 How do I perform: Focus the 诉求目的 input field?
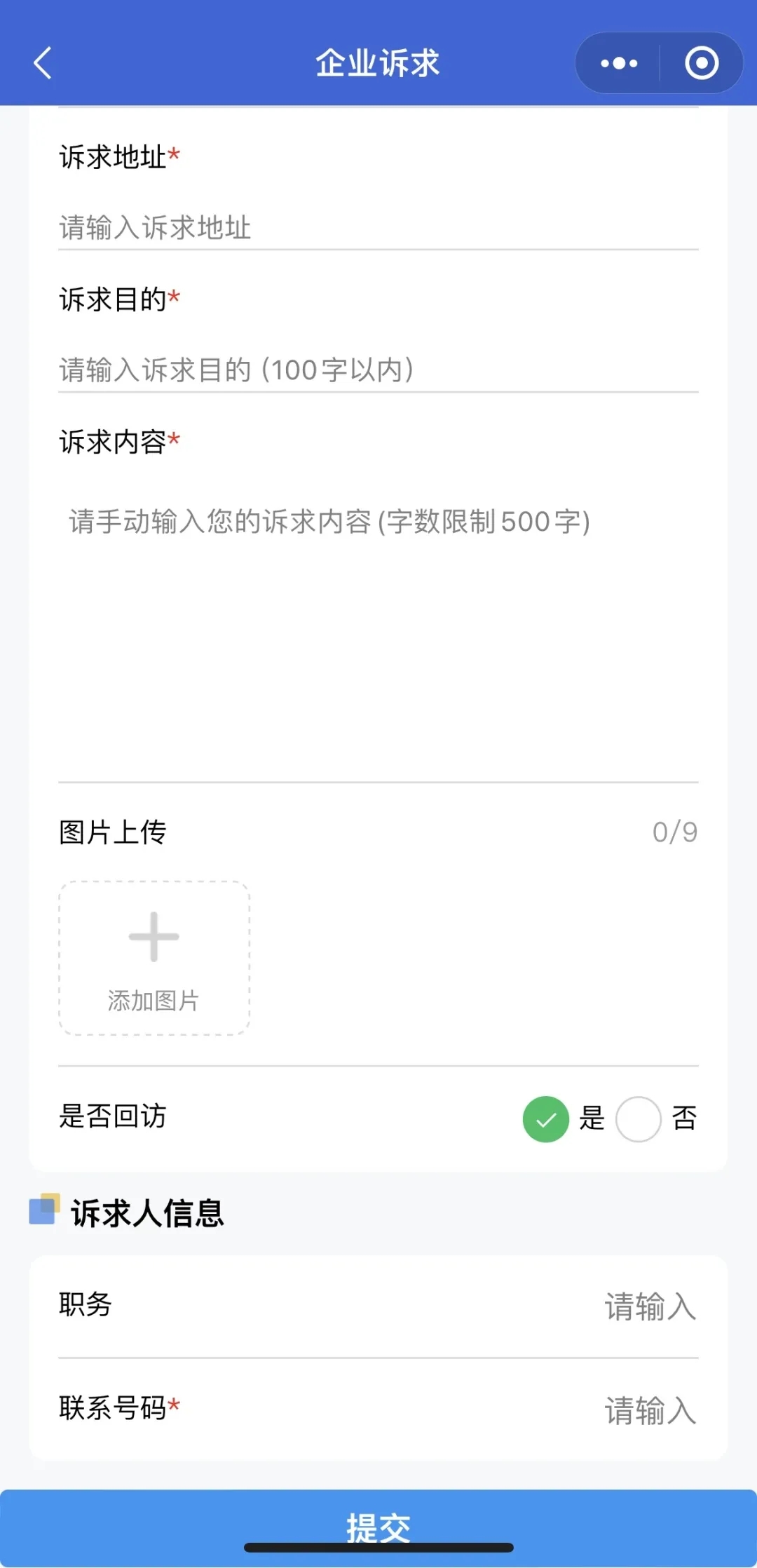tap(378, 370)
